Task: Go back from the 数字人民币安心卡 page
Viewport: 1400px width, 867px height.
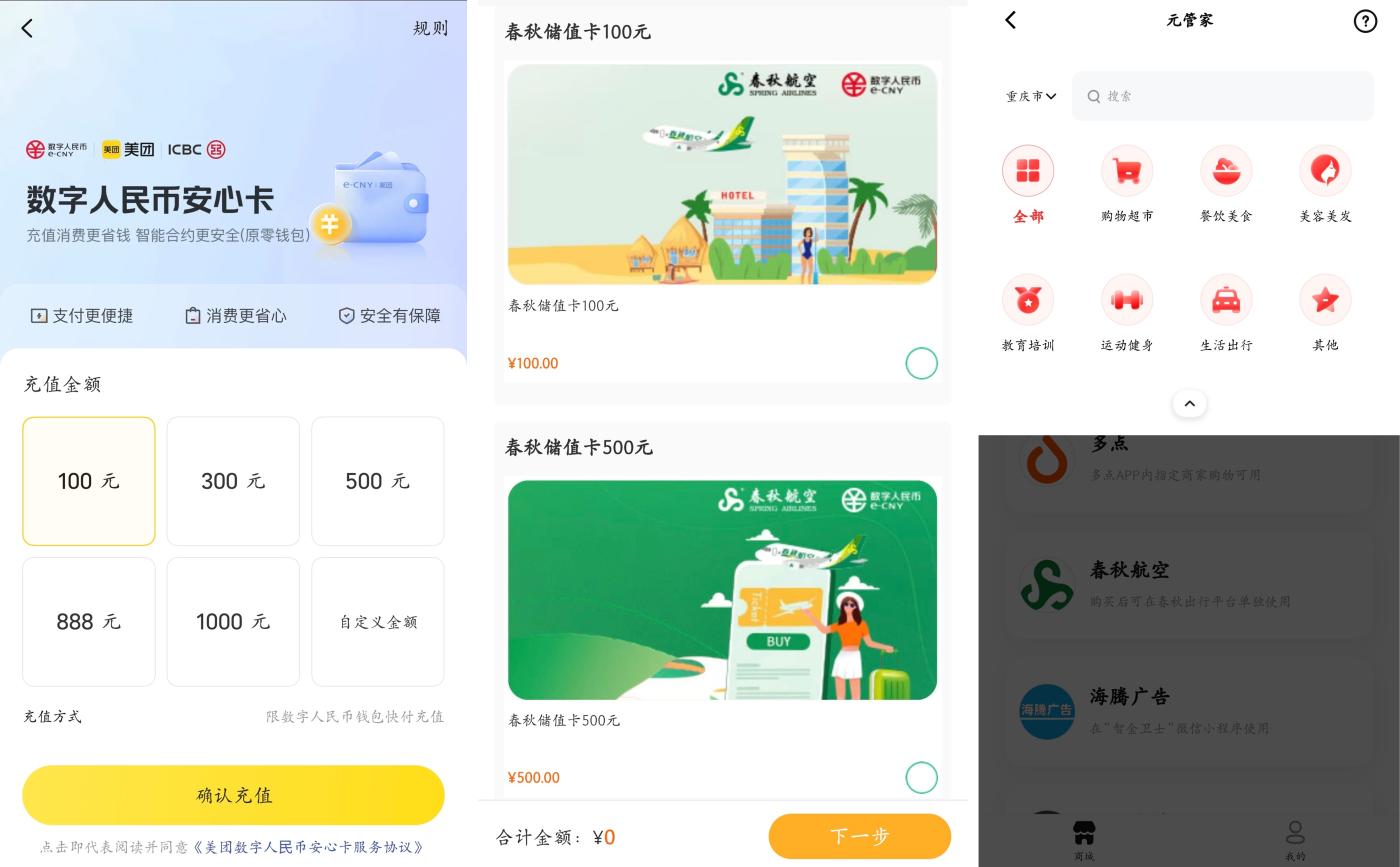Action: 27,28
